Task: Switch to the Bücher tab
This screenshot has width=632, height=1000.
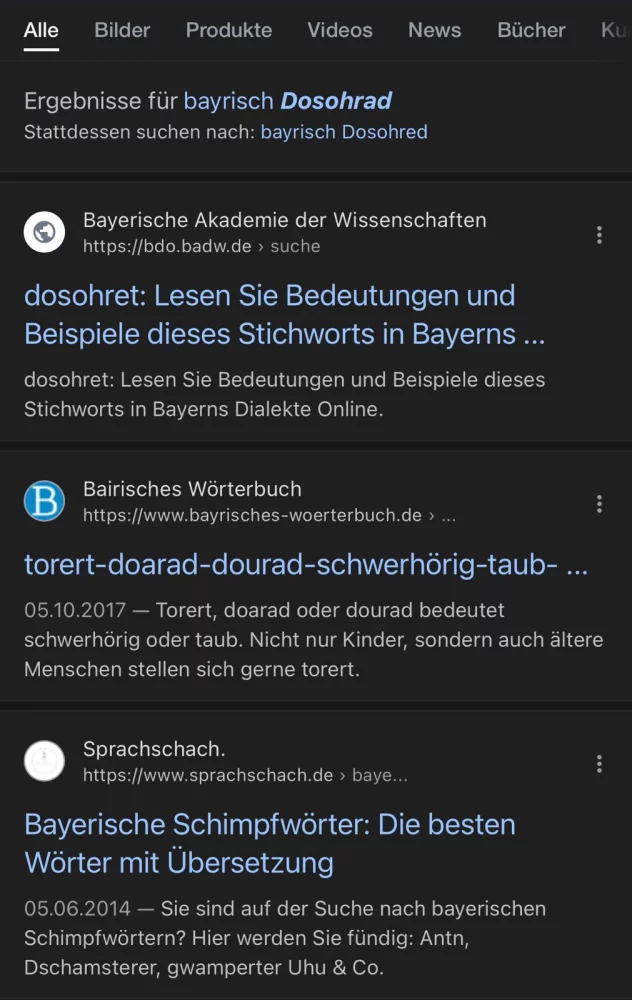Action: tap(531, 30)
